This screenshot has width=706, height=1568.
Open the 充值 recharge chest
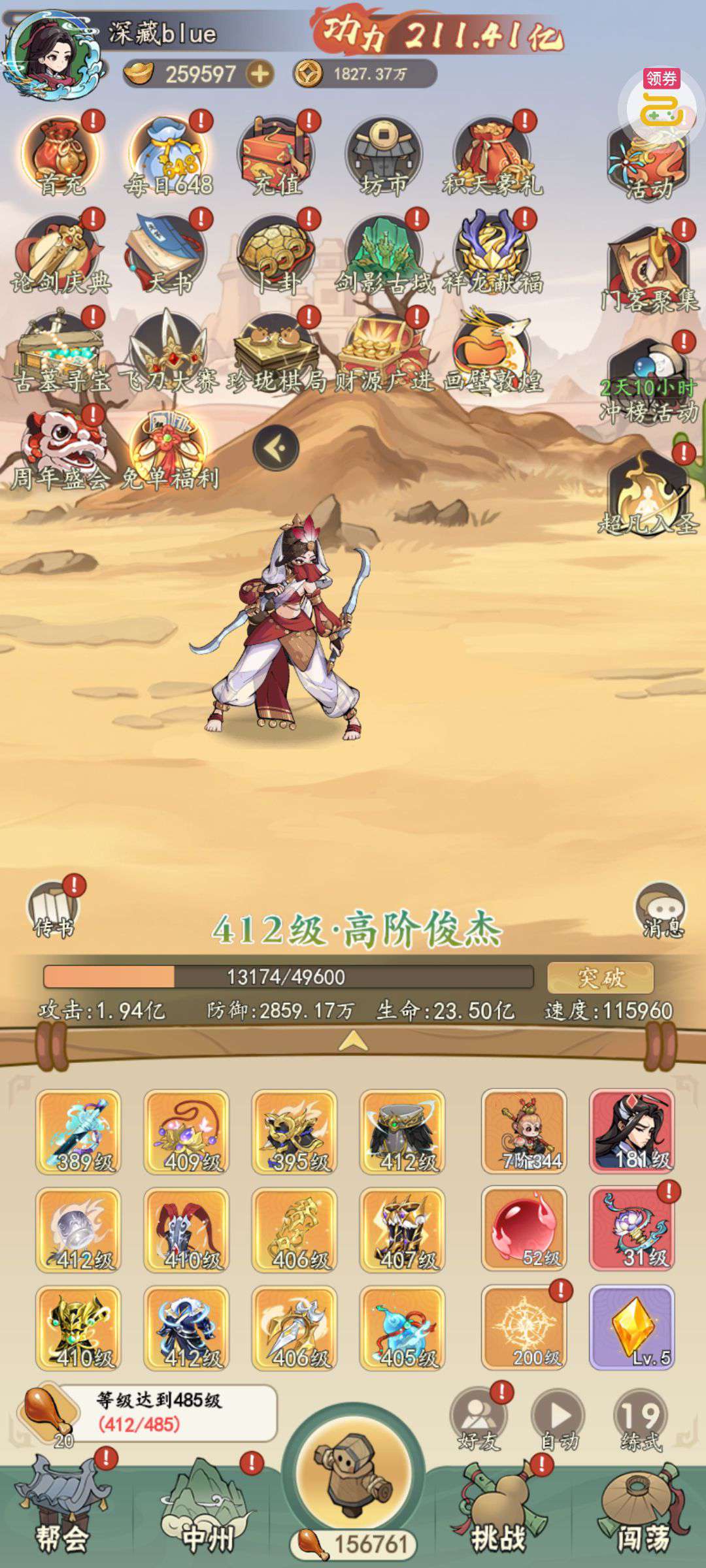[276, 157]
